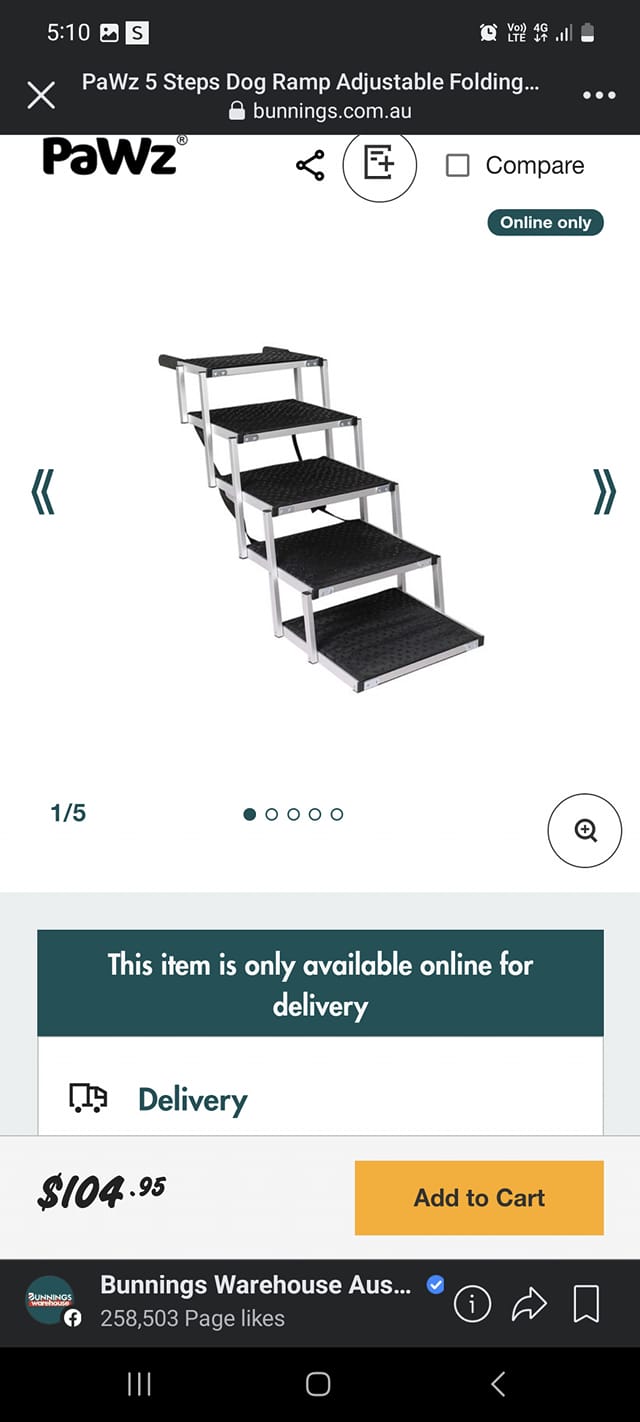Show the next product image
This screenshot has height=1422, width=640.
(603, 491)
